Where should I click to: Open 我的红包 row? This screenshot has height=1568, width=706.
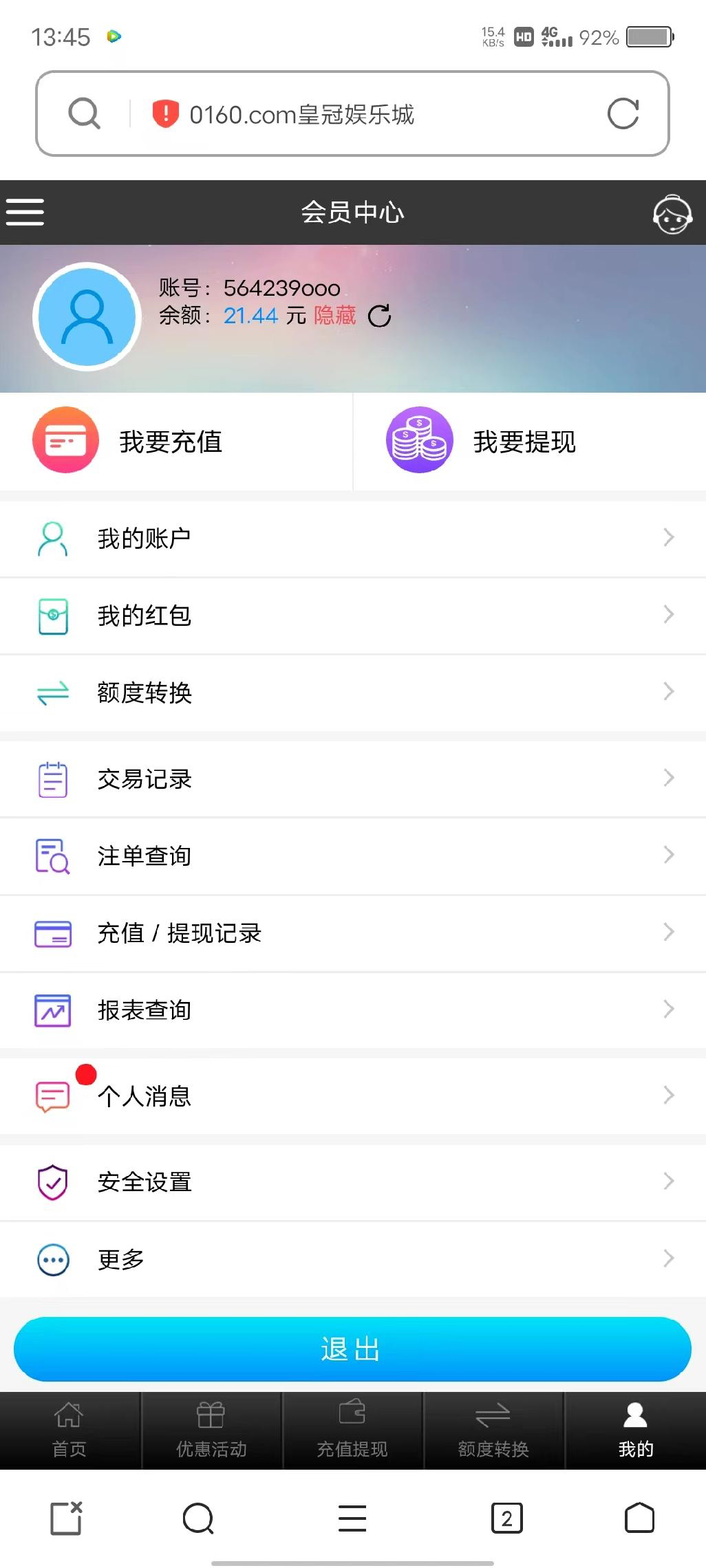(352, 616)
